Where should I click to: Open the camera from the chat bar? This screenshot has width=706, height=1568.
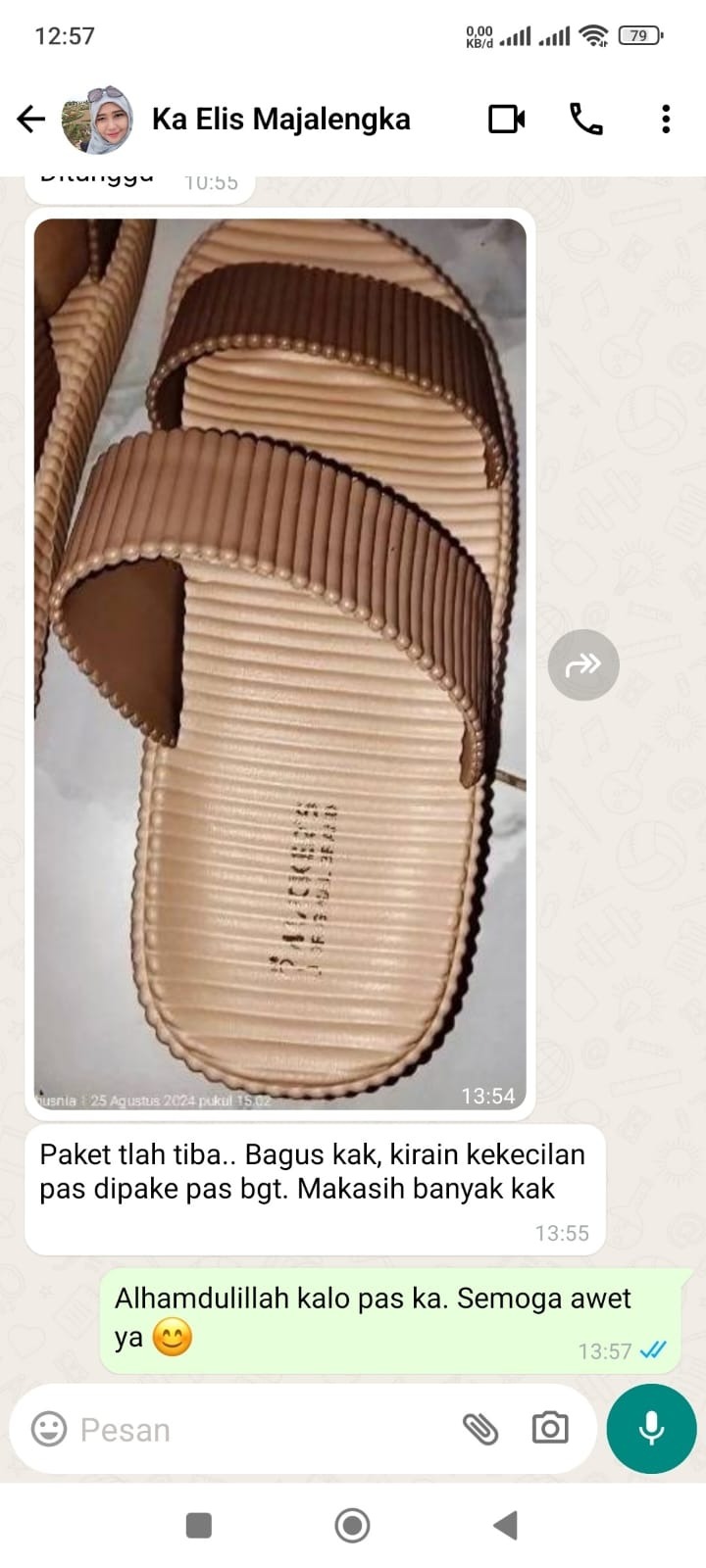click(550, 1429)
